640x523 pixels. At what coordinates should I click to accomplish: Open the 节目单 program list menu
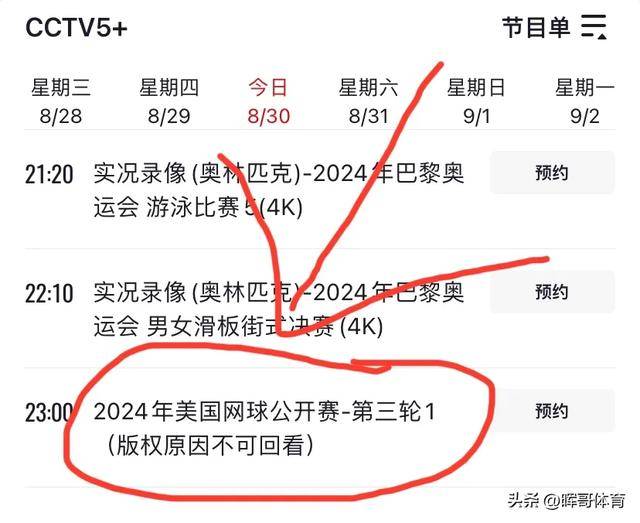click(x=554, y=27)
